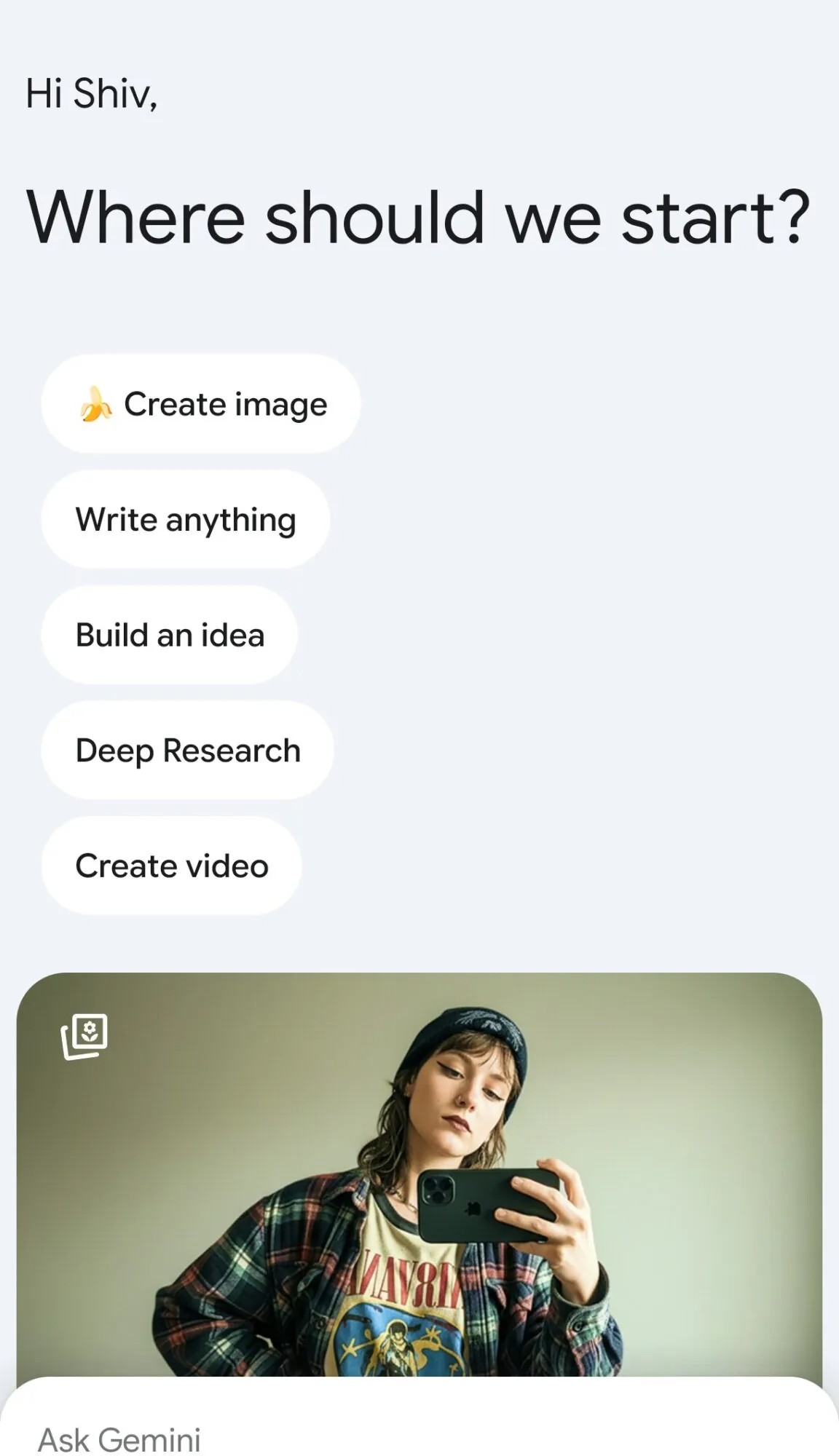Choose the Build an idea chip
This screenshot has width=839, height=1456.
point(170,635)
